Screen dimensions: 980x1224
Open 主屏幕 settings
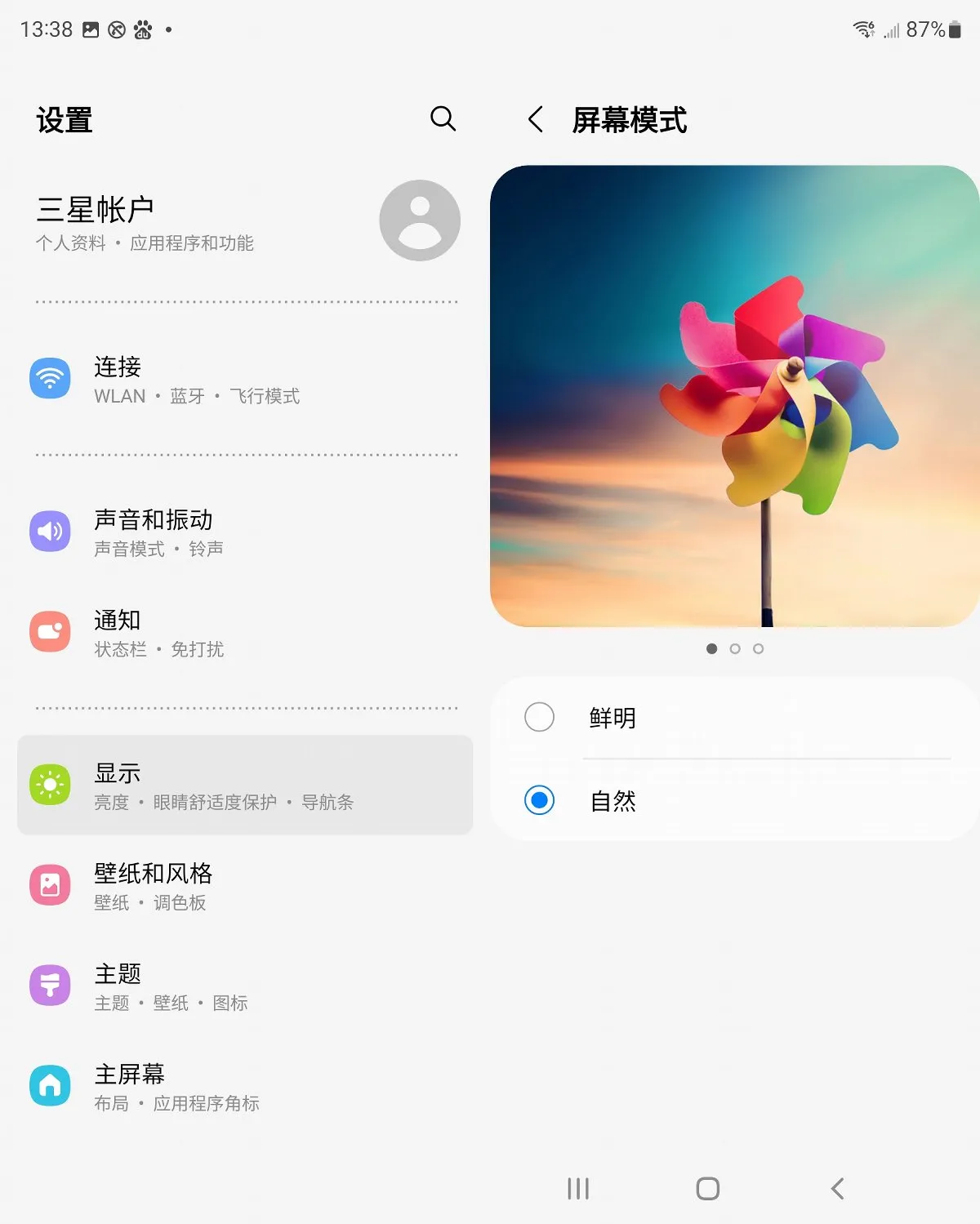coord(245,1087)
